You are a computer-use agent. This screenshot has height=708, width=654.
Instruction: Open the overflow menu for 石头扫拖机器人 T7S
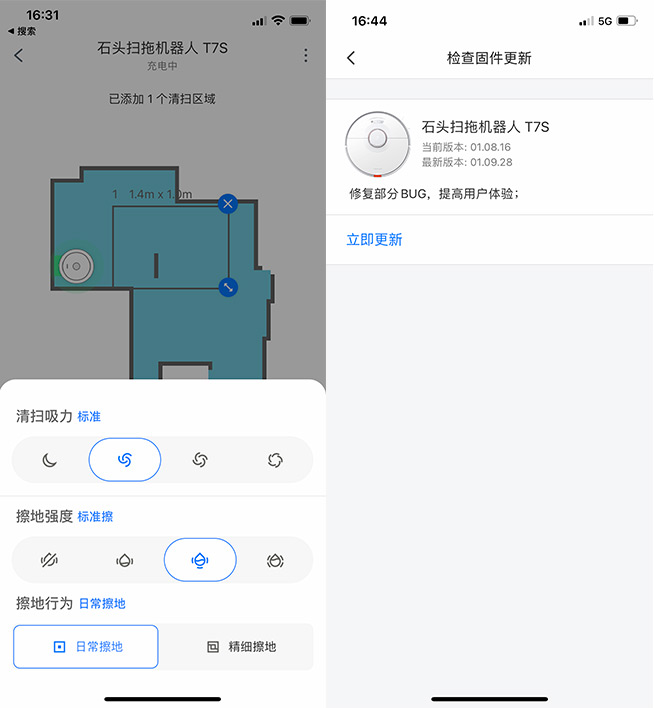[306, 56]
